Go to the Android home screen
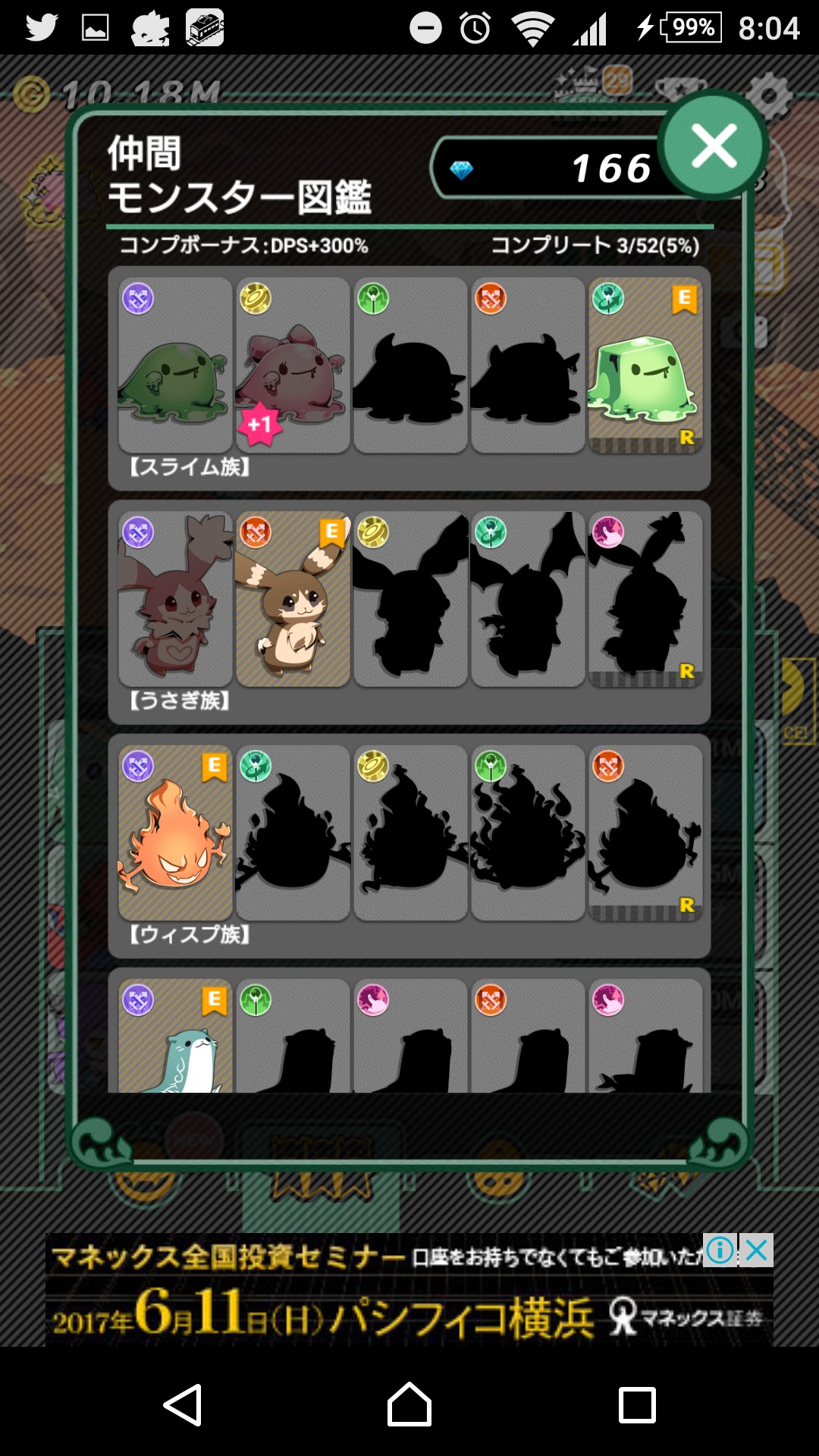 [409, 1404]
